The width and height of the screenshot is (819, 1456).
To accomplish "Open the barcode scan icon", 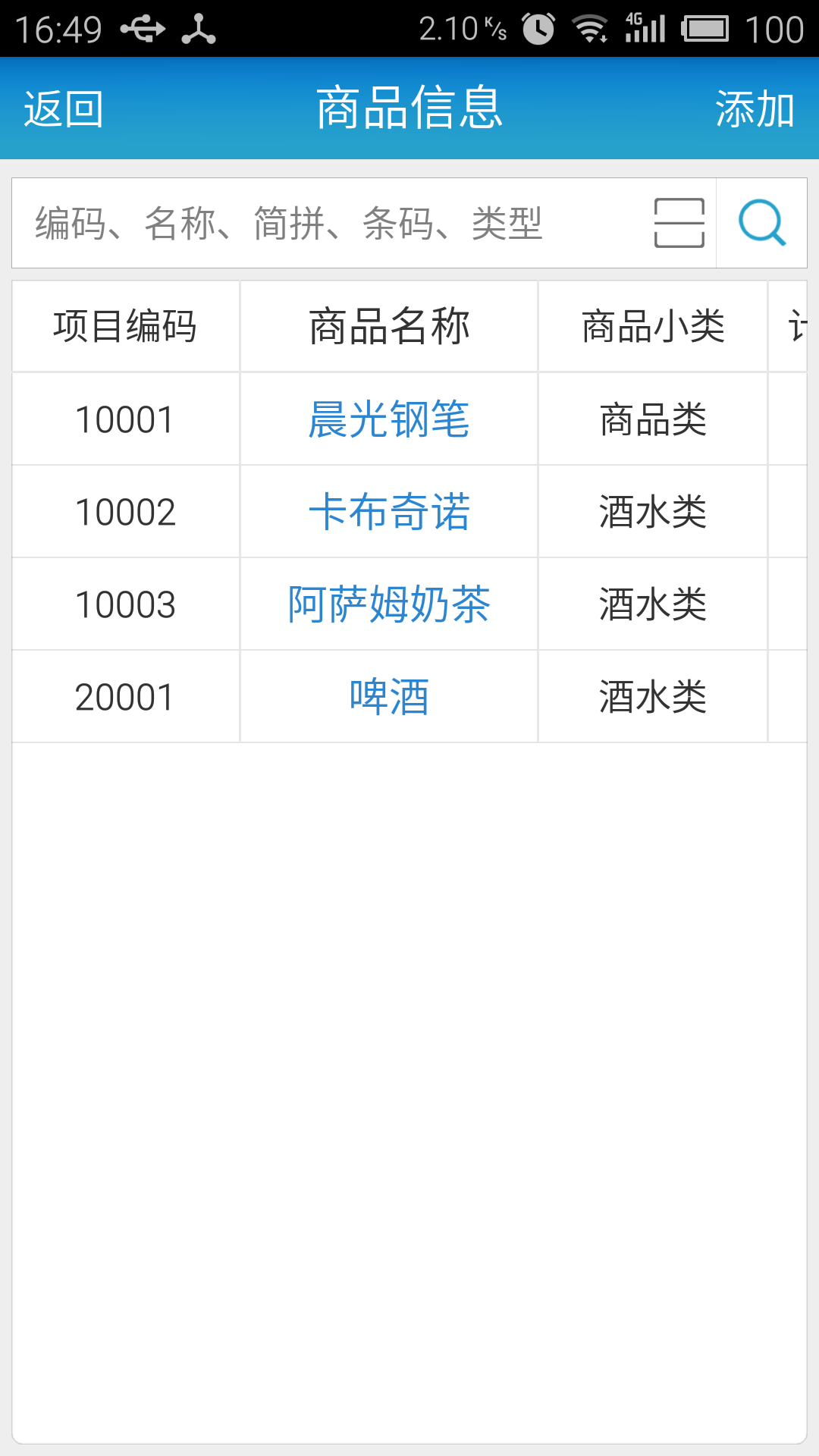I will pos(679,223).
